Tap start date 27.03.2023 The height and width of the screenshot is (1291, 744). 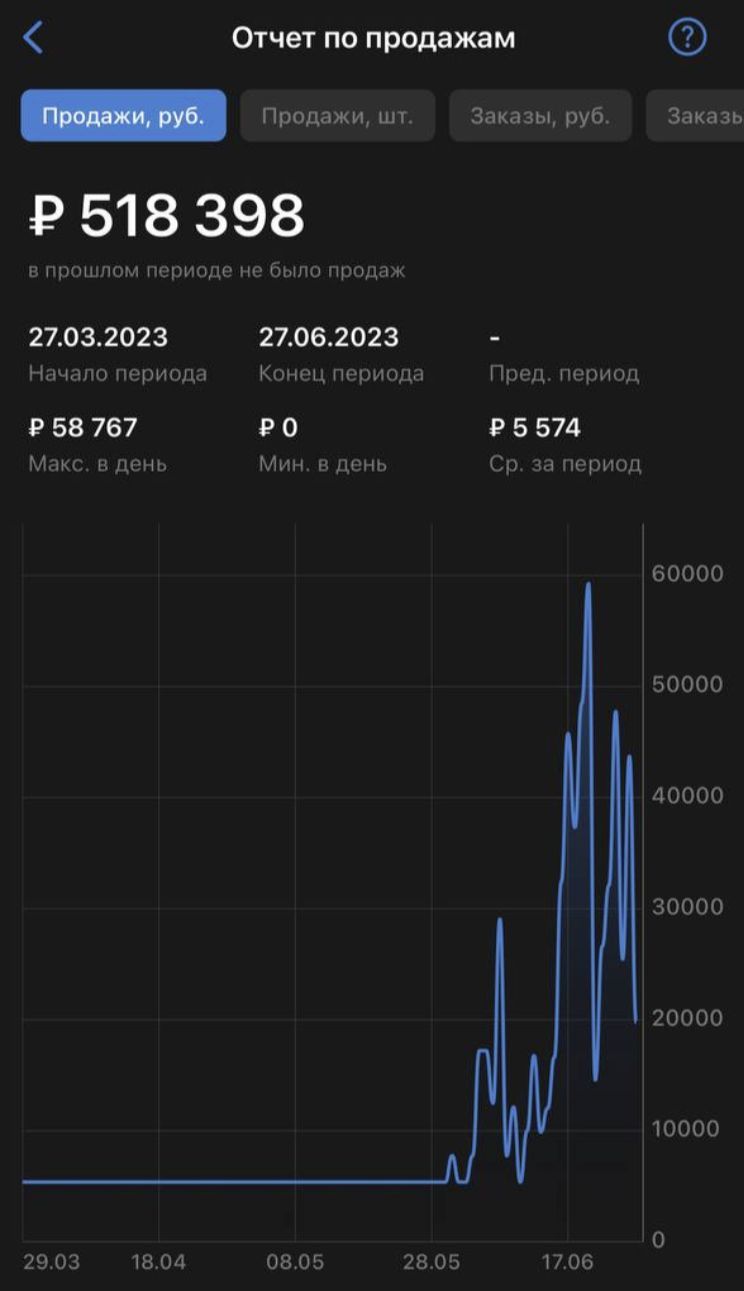click(98, 337)
